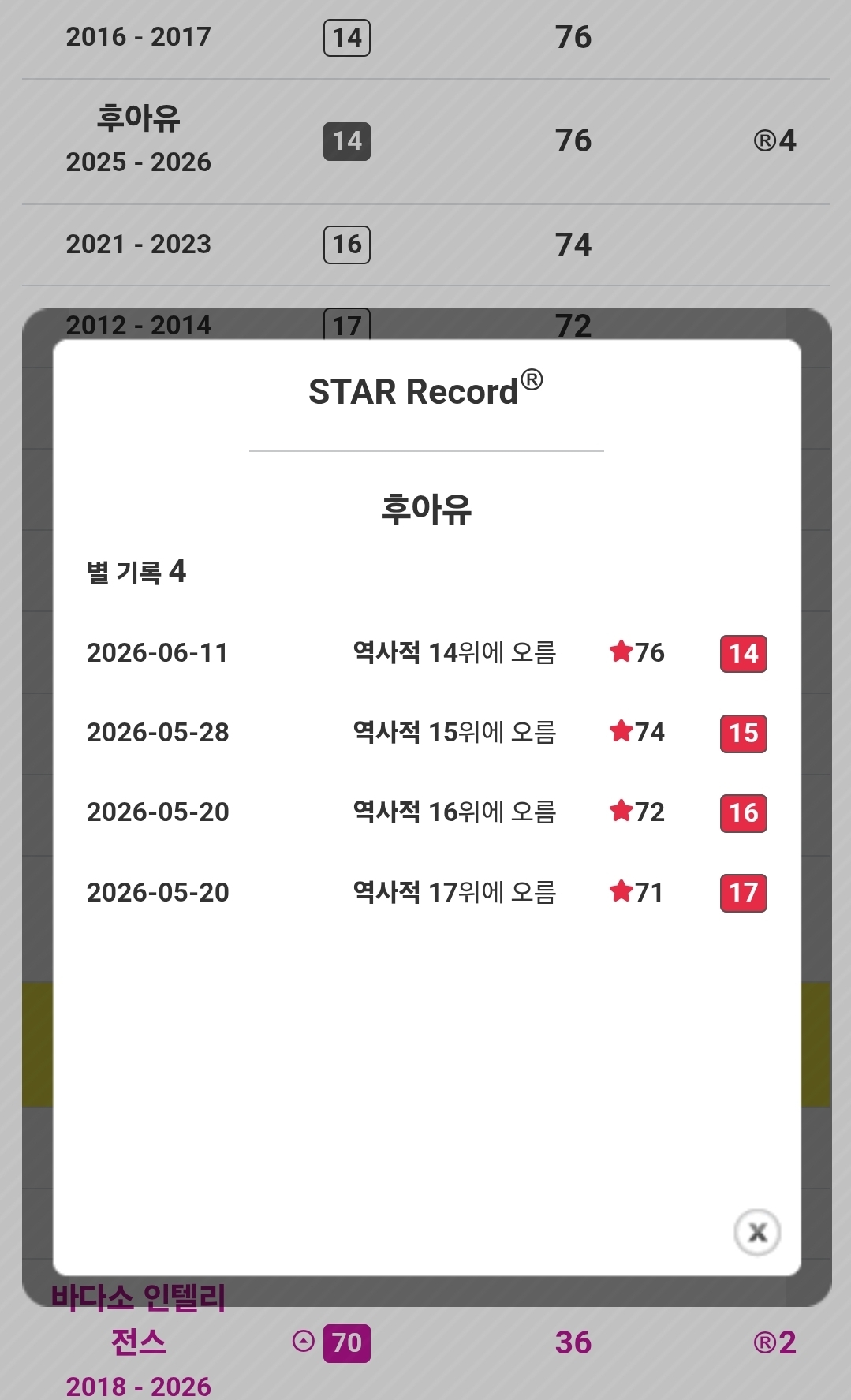Open the ®2 record of 바다소 인텔리전스
Viewport: 851px width, 1400px height.
pyautogui.click(x=774, y=1342)
